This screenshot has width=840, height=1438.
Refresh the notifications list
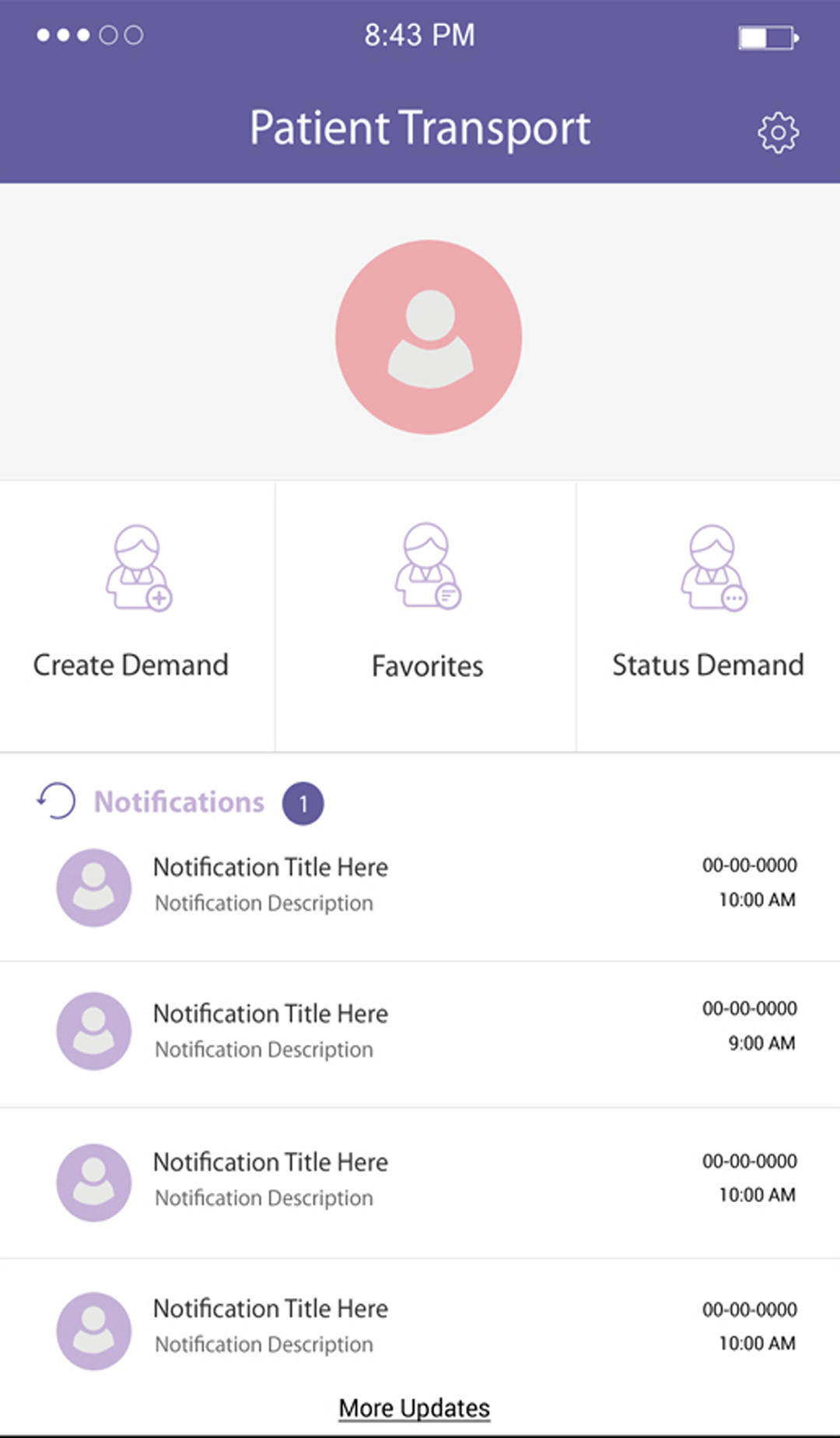[x=57, y=801]
